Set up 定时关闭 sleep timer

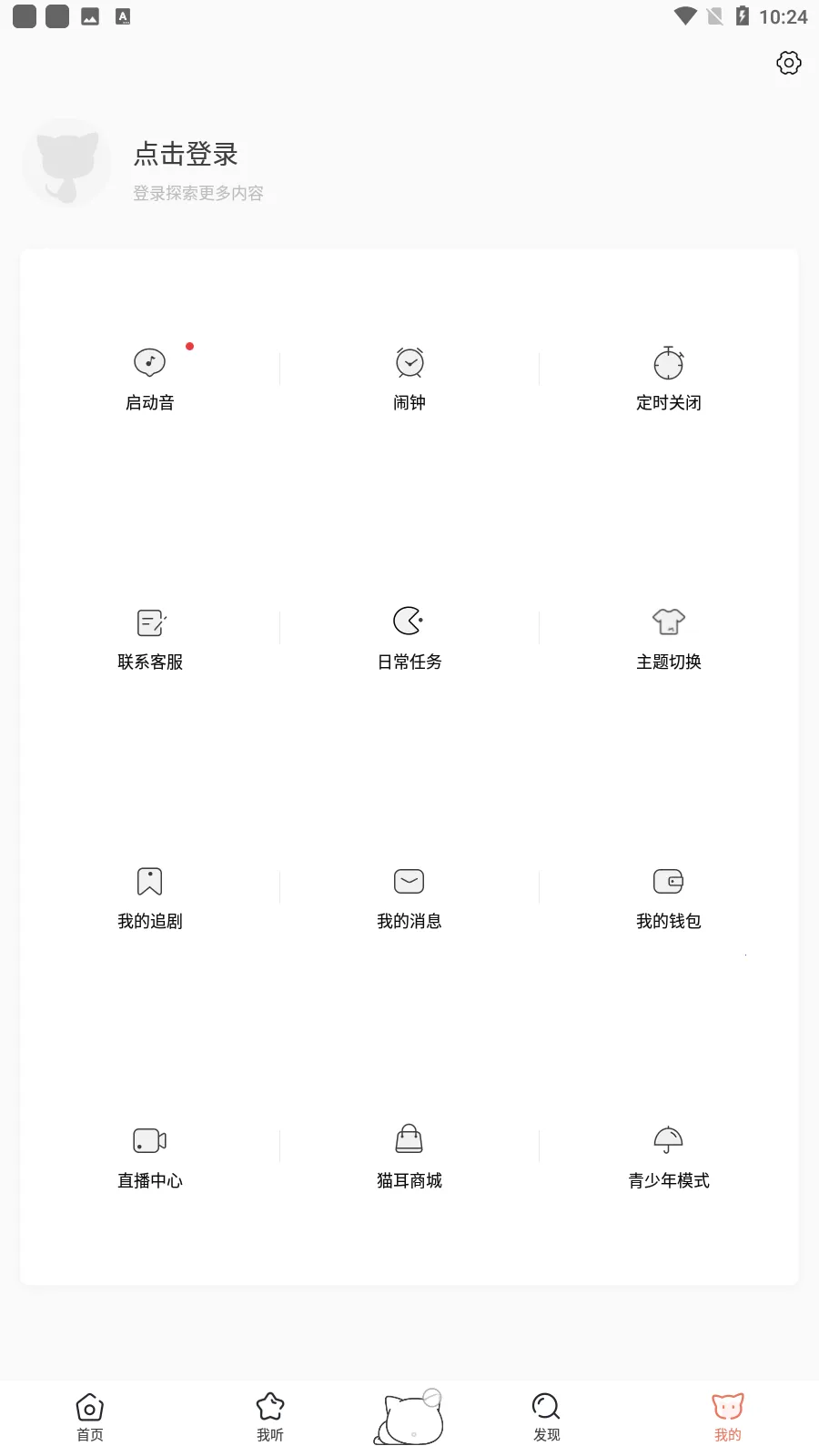click(668, 378)
